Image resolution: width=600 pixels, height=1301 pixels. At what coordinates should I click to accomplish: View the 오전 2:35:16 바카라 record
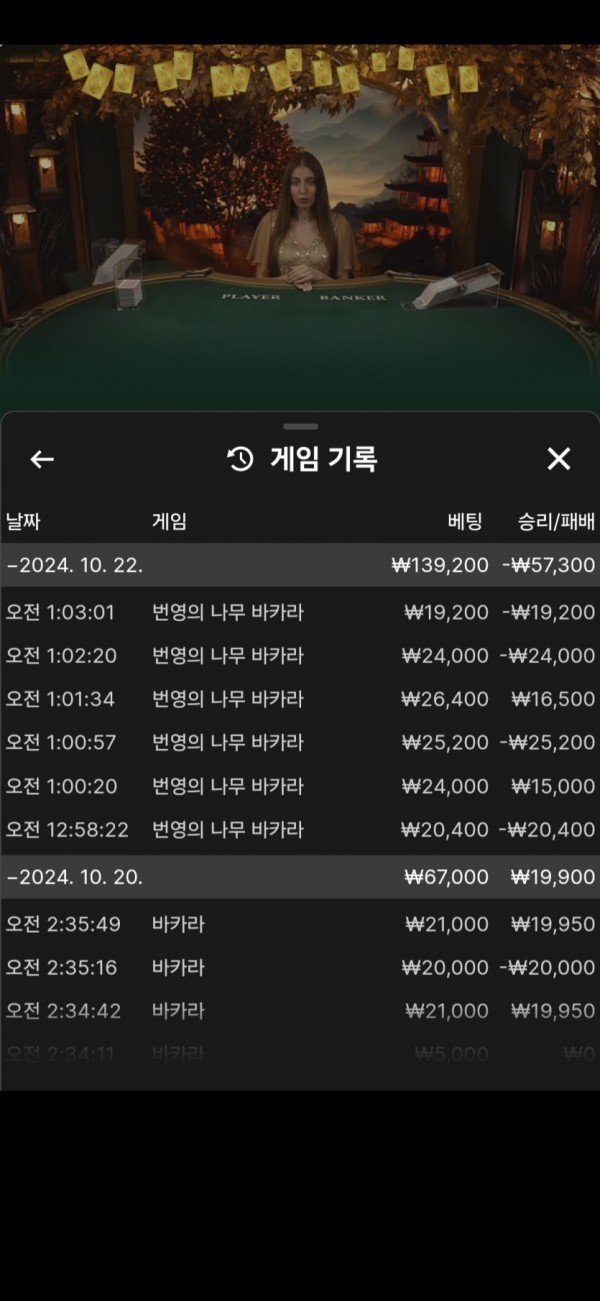[x=300, y=968]
